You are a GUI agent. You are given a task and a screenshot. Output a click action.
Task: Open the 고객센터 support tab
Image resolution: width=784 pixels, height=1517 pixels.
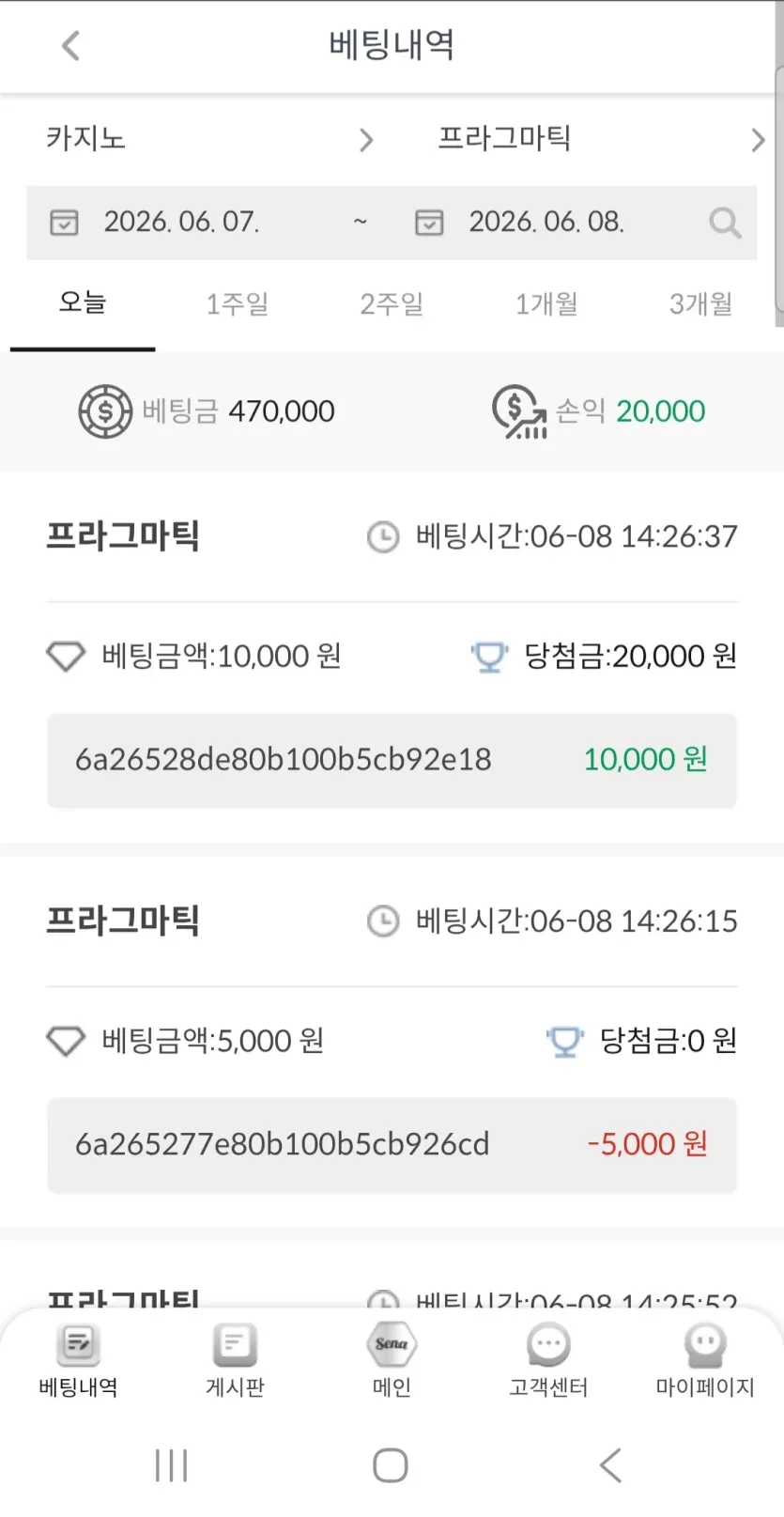pyautogui.click(x=548, y=1360)
